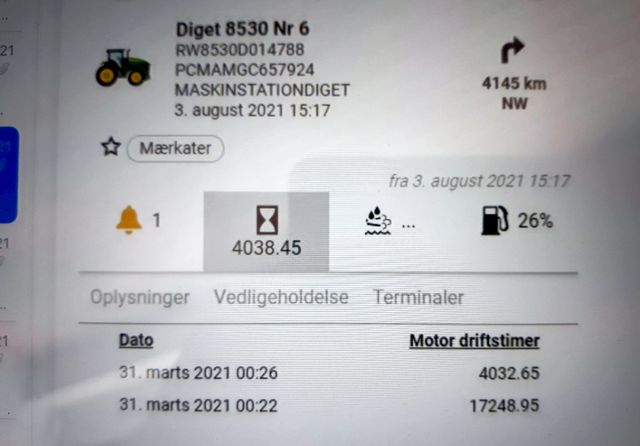Open the fuel level tab showing 26%
Image resolution: width=640 pixels, height=446 pixels.
(517, 221)
